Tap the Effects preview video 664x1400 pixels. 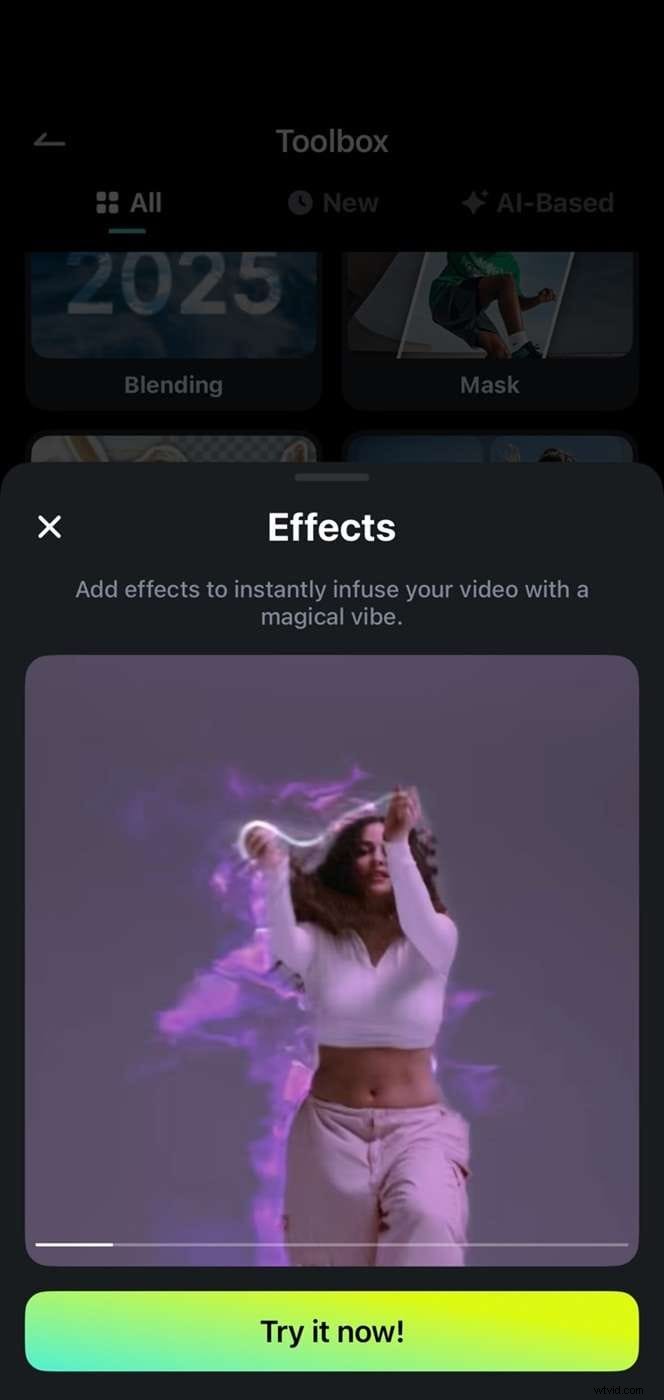332,960
